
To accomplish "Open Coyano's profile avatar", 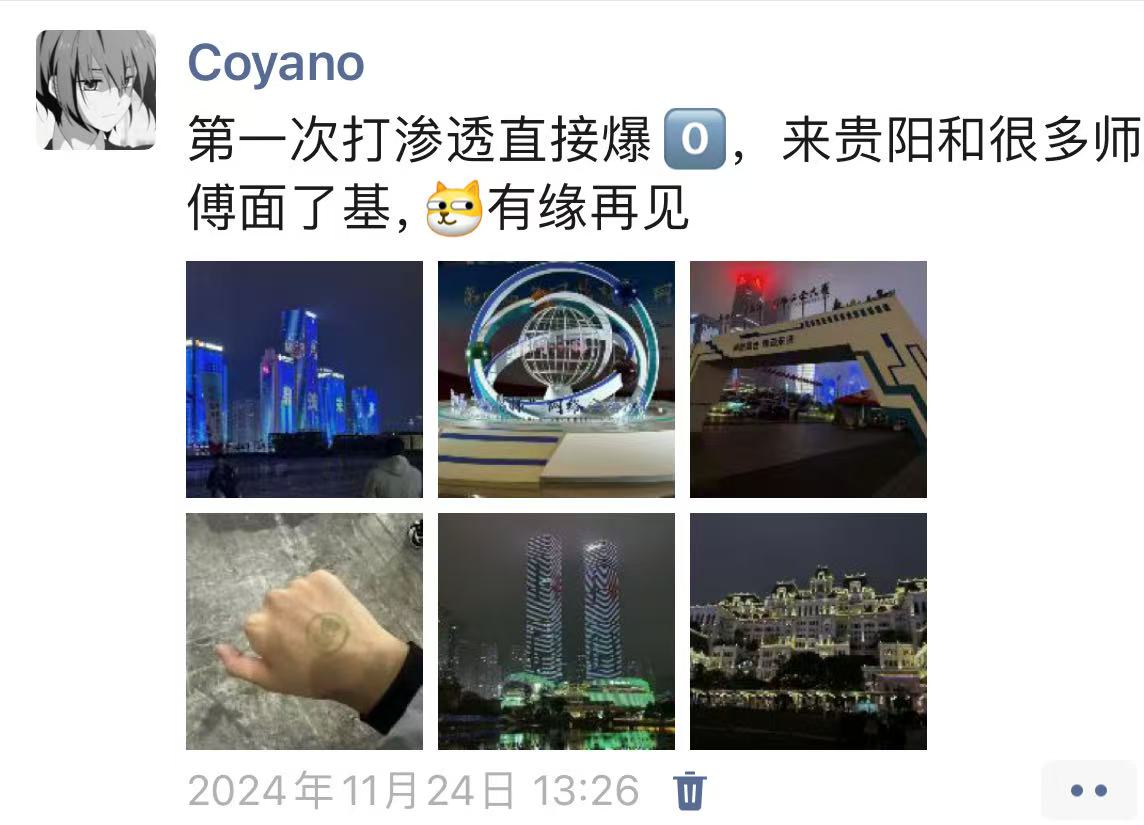I will 96,90.
